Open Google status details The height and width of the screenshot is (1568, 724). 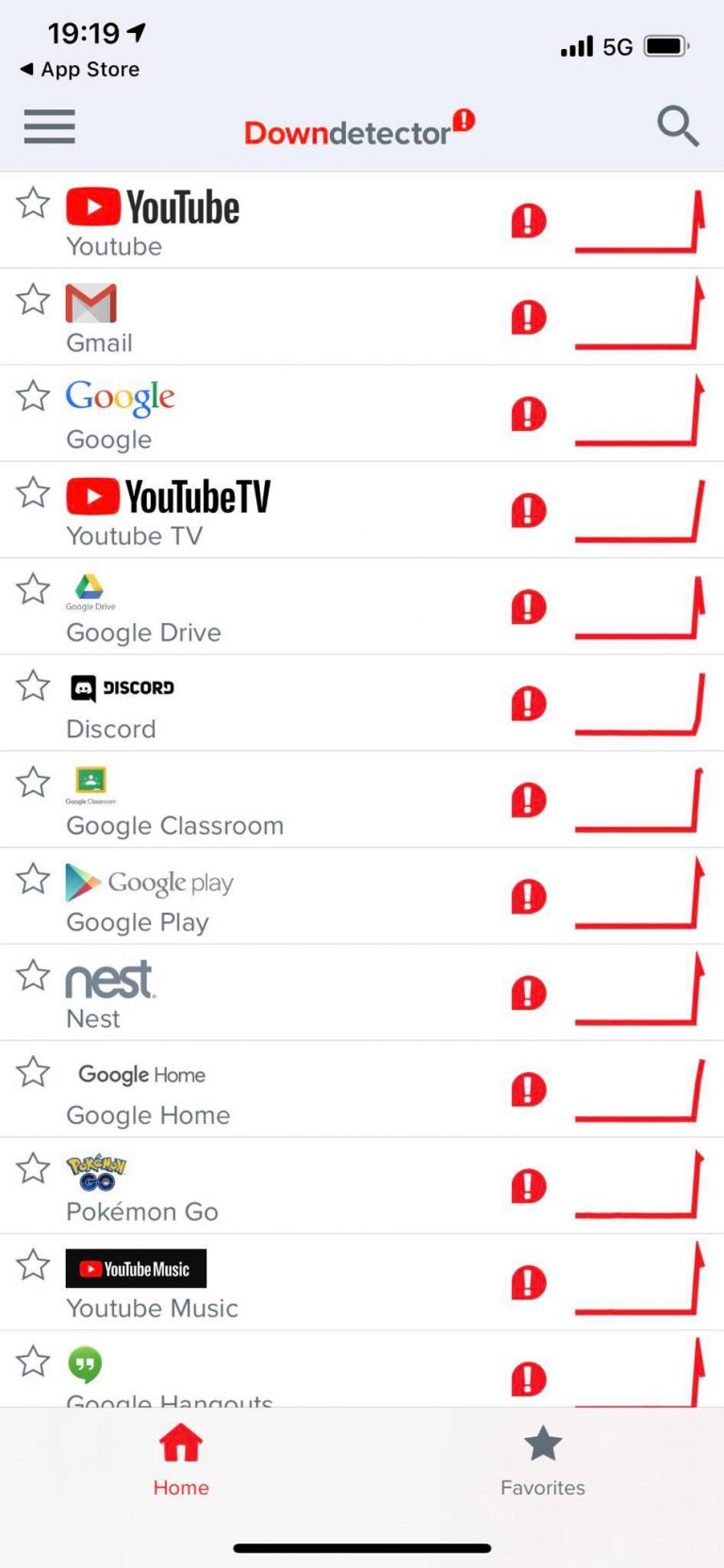(362, 413)
